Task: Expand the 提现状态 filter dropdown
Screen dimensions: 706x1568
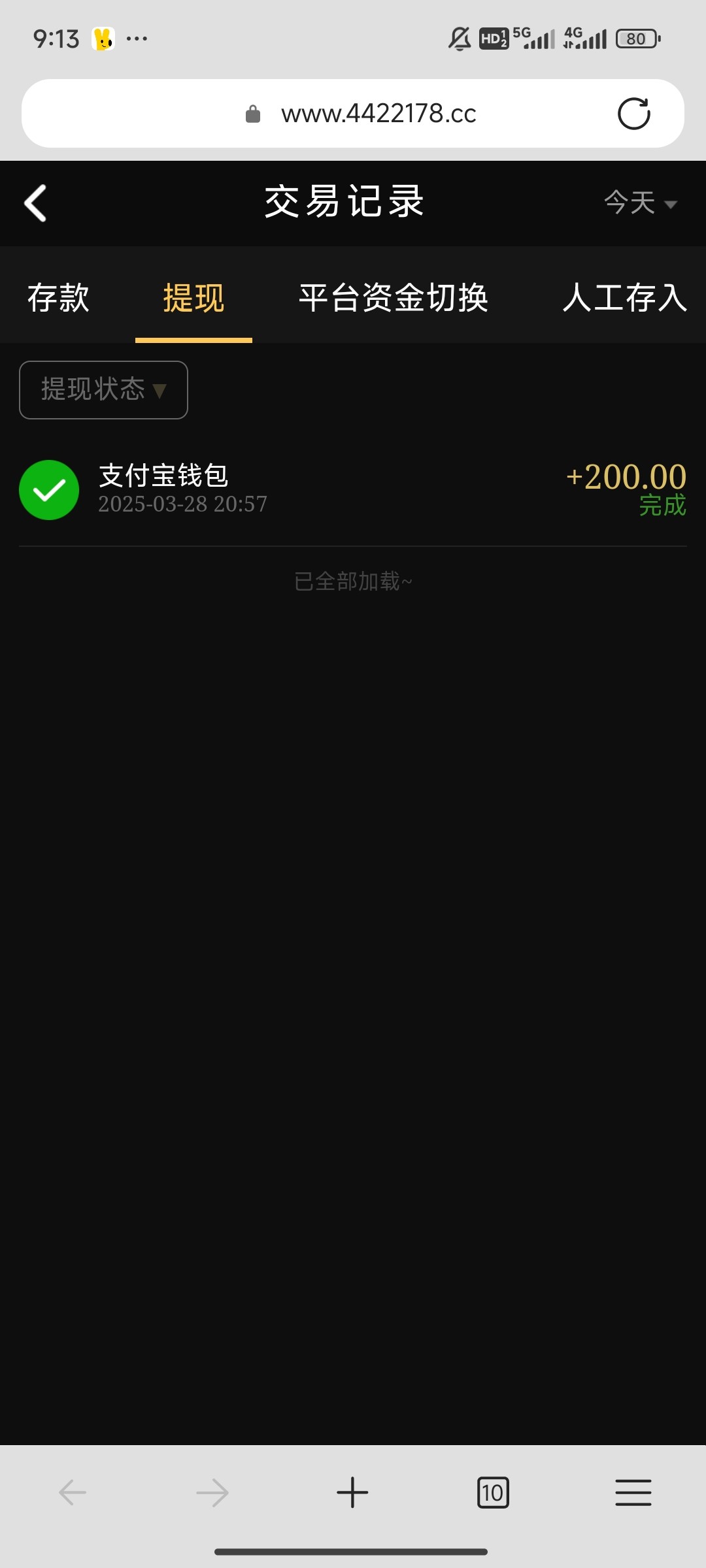Action: pyautogui.click(x=103, y=389)
